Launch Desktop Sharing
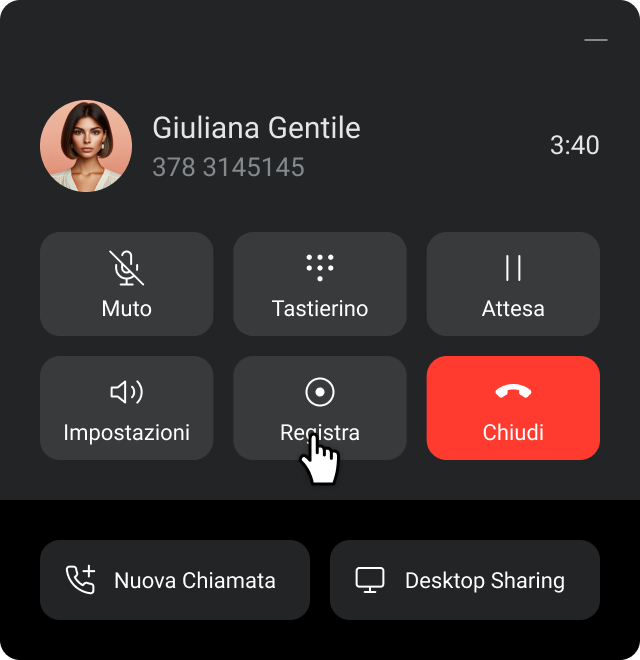The width and height of the screenshot is (640, 660). pyautogui.click(x=465, y=580)
